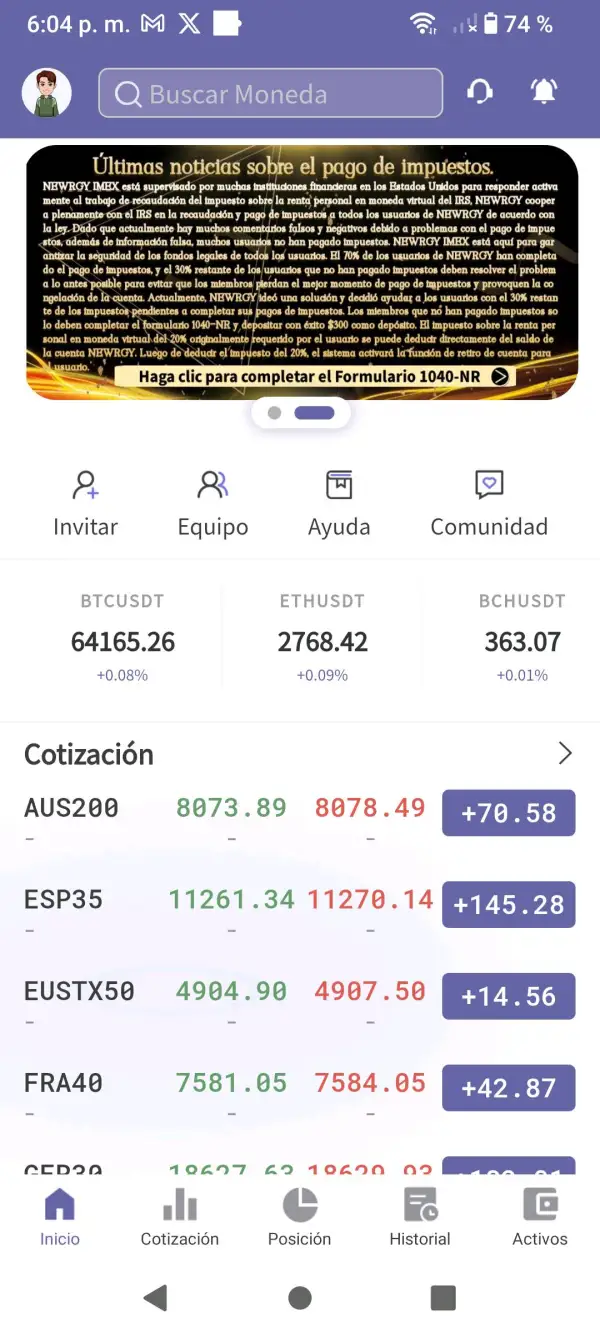The image size is (600, 1338).
Task: Open the Historial tab
Action: [420, 1217]
